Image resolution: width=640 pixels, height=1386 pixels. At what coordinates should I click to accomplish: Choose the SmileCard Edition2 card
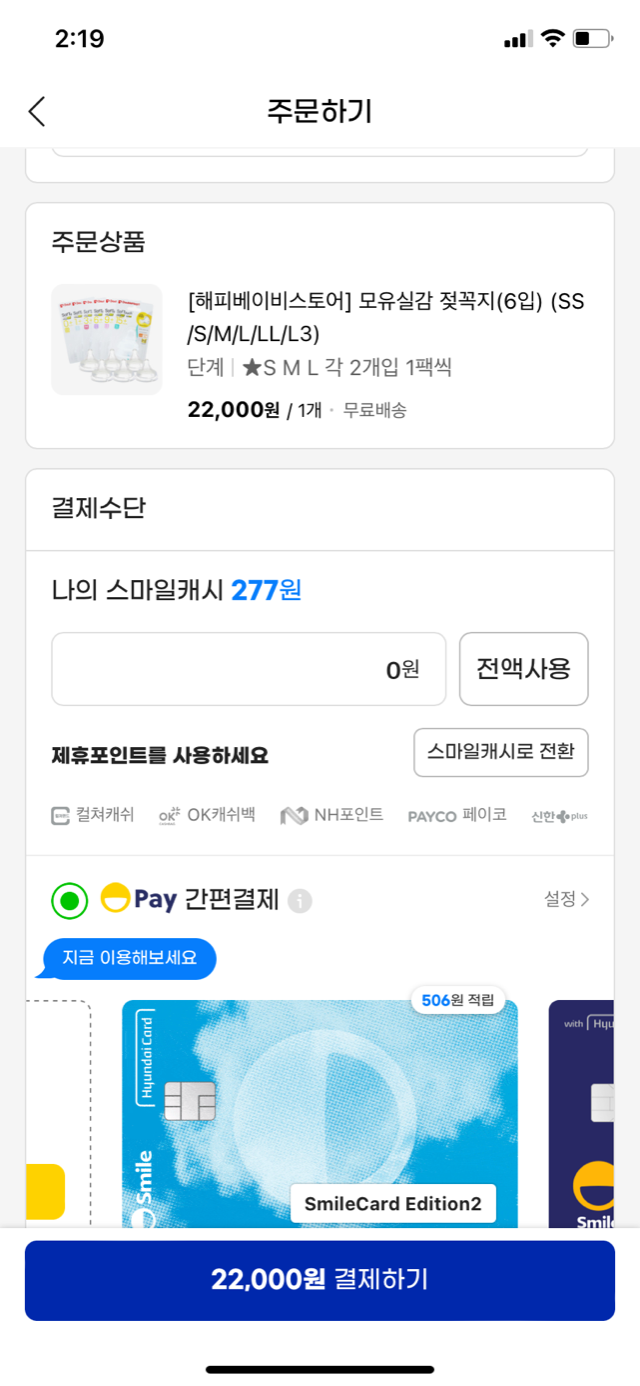[x=320, y=1112]
